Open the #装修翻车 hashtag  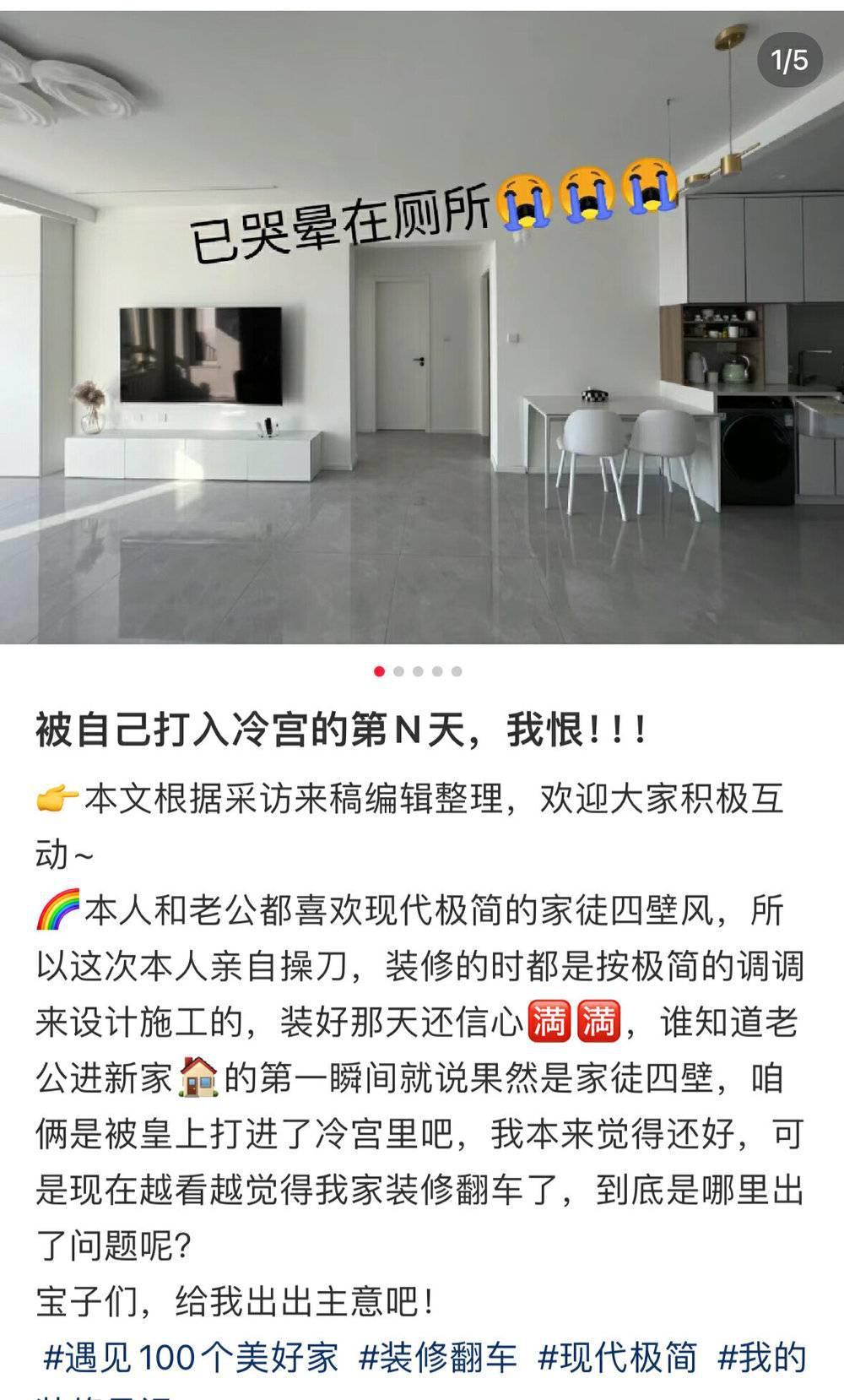tap(437, 1358)
